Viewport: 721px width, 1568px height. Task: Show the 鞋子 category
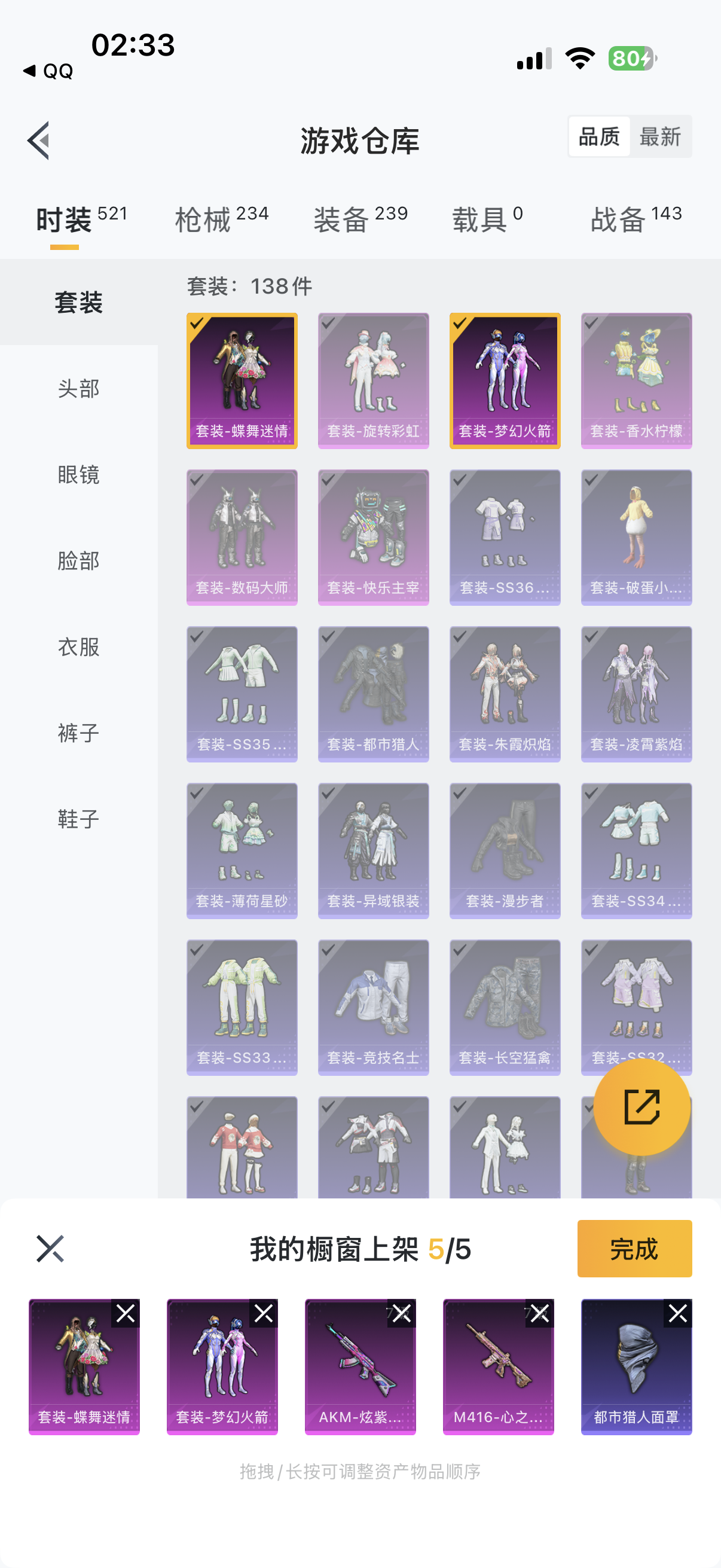tap(78, 819)
